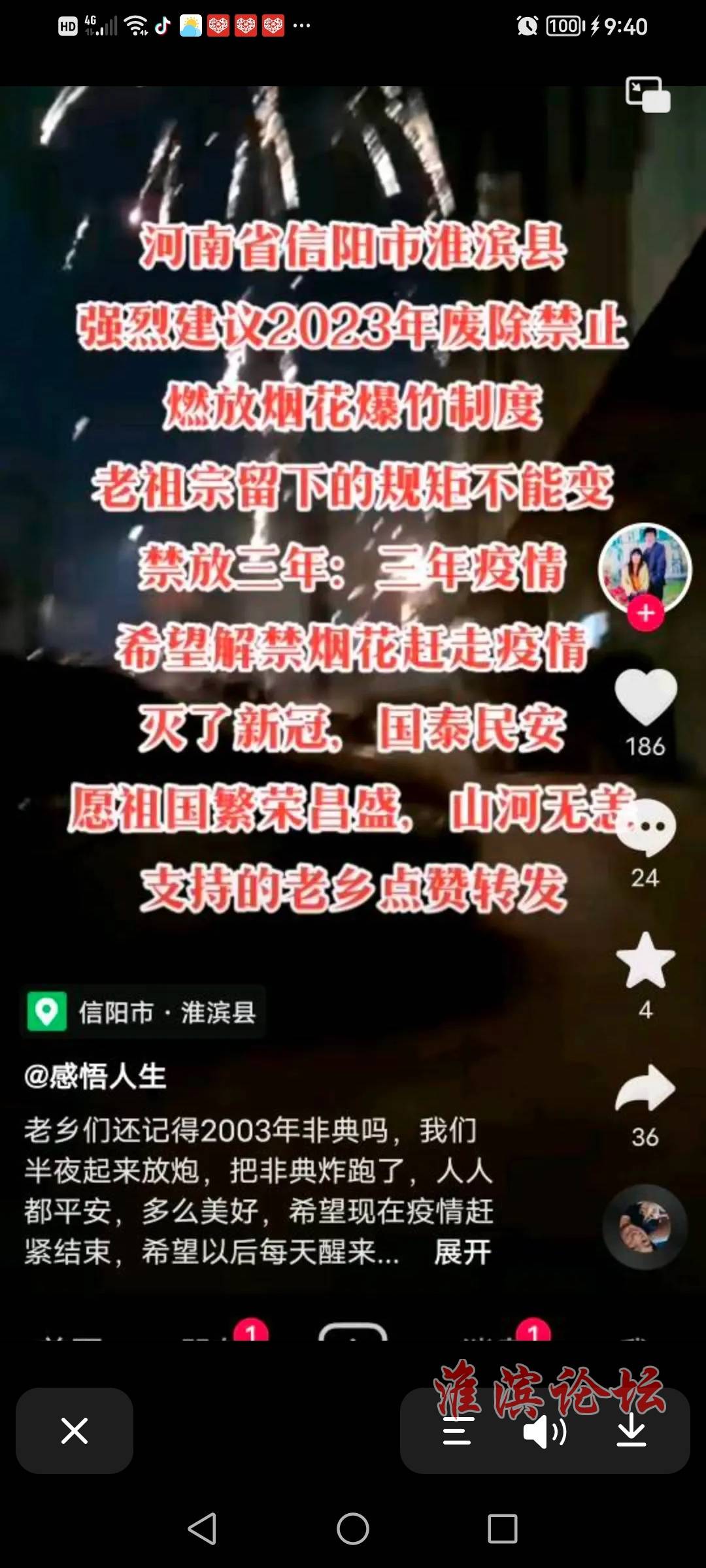Download the video with the arrow icon

(x=631, y=1430)
